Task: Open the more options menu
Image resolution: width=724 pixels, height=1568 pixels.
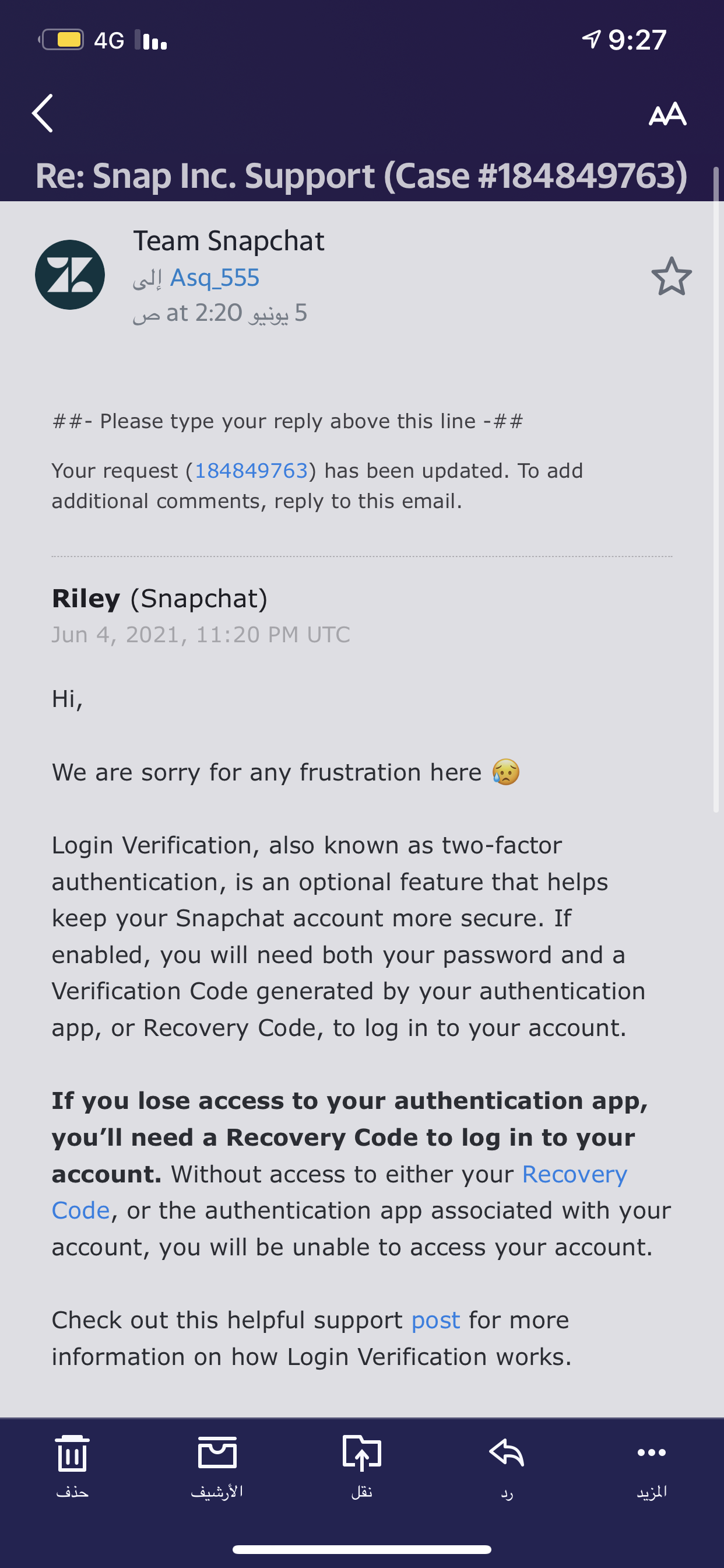Action: 652,1466
